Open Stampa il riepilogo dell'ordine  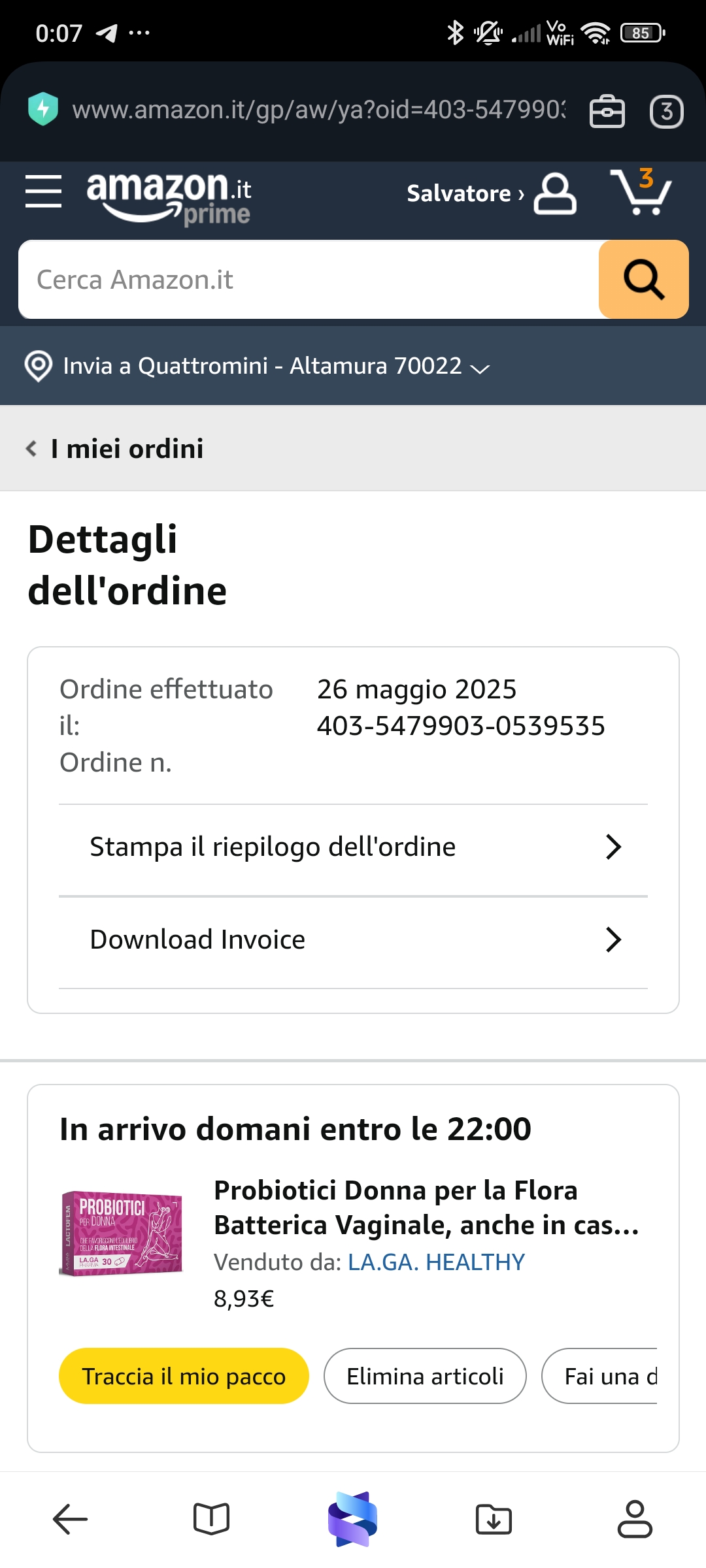[x=353, y=847]
